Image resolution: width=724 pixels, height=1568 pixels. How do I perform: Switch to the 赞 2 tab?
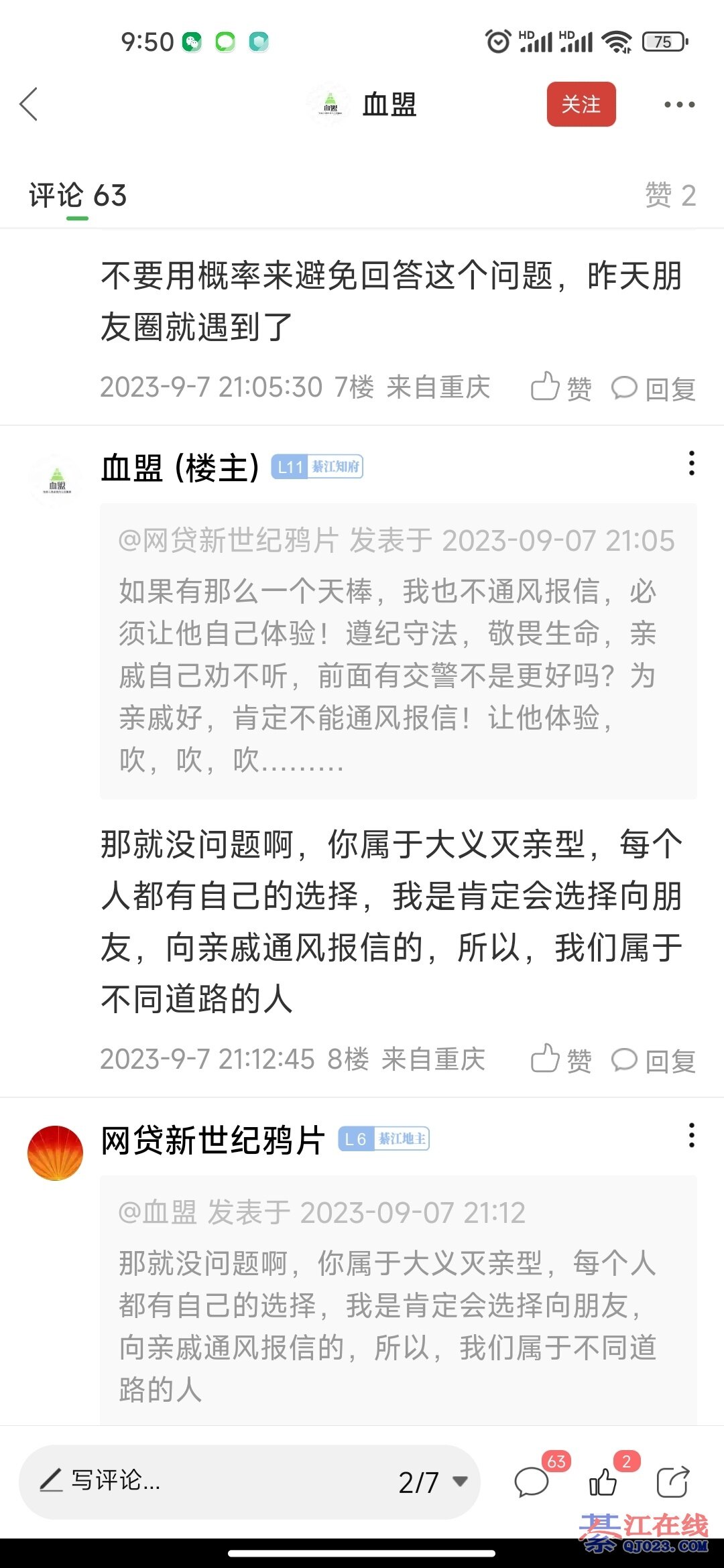point(670,196)
